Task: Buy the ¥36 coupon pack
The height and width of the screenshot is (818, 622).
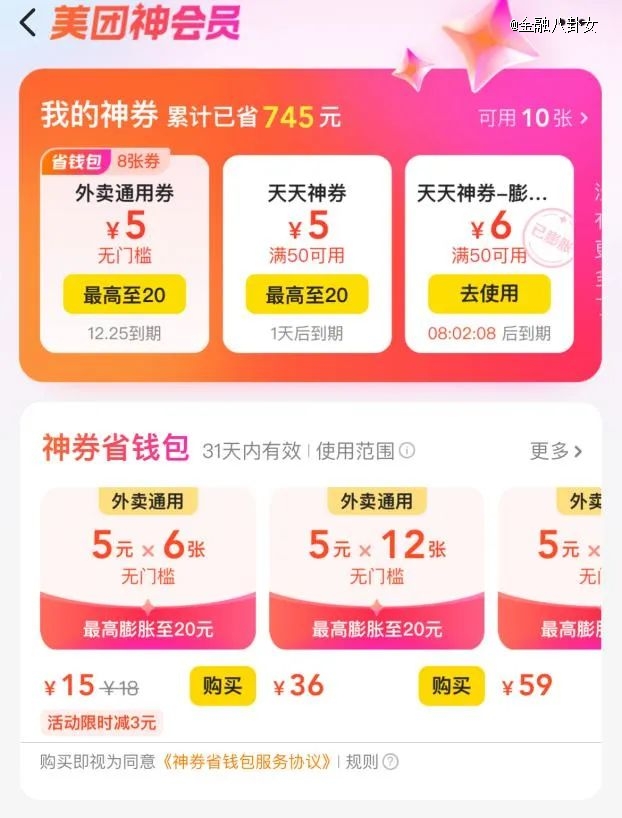Action: point(451,686)
